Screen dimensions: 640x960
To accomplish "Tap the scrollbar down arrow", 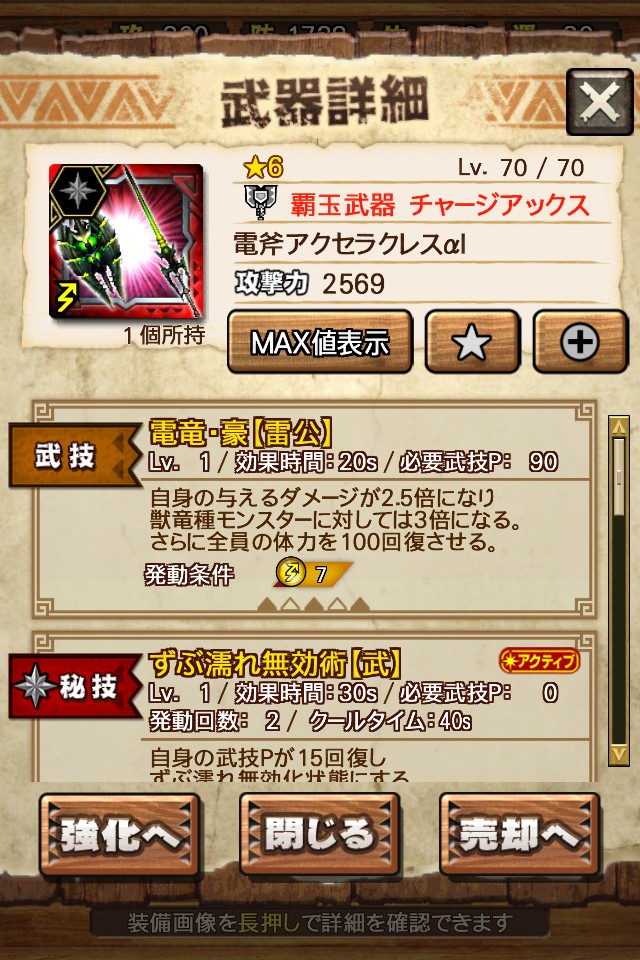I will pos(619,755).
